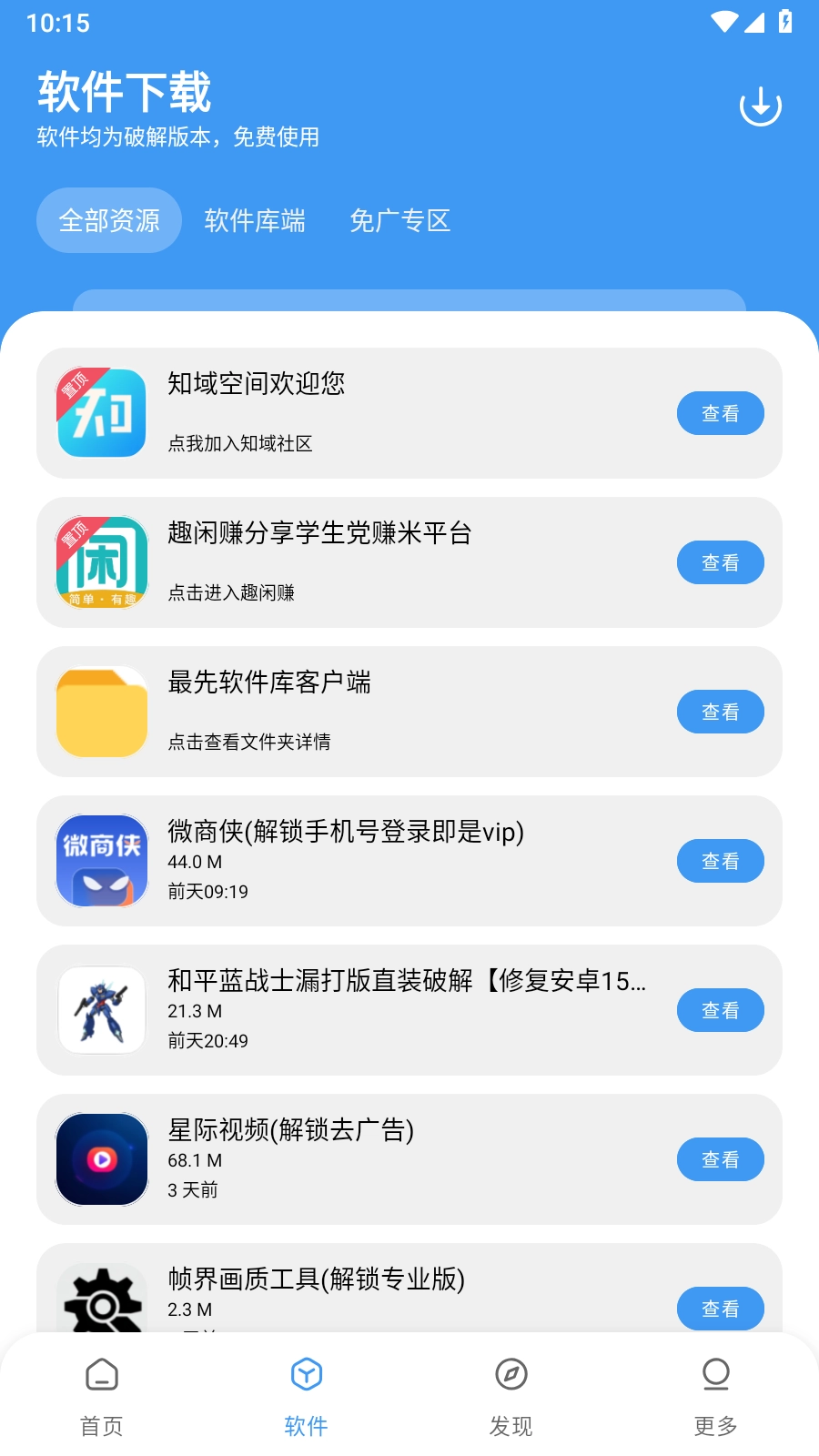The image size is (819, 1456).
Task: Open the 知域空间 app icon
Action: tap(101, 413)
